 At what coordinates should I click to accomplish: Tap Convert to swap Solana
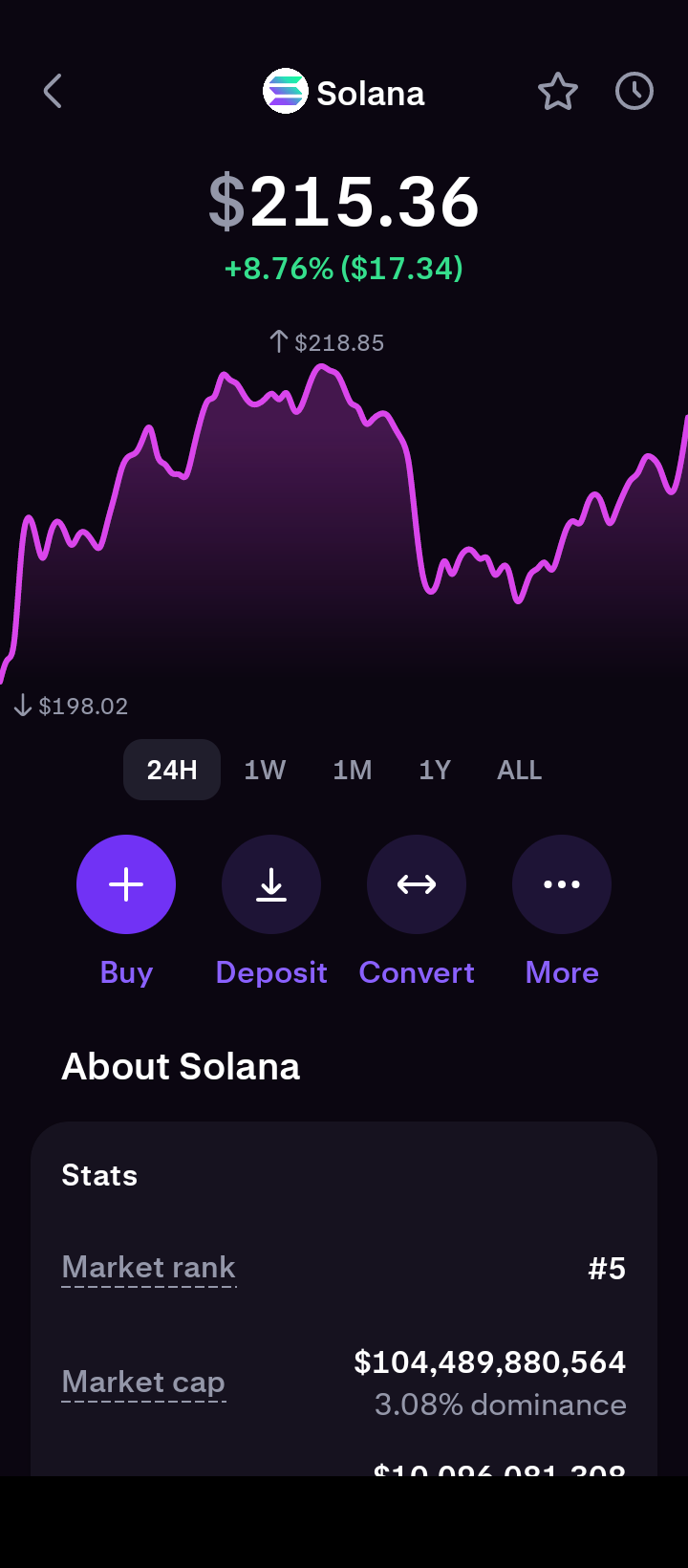[x=417, y=884]
